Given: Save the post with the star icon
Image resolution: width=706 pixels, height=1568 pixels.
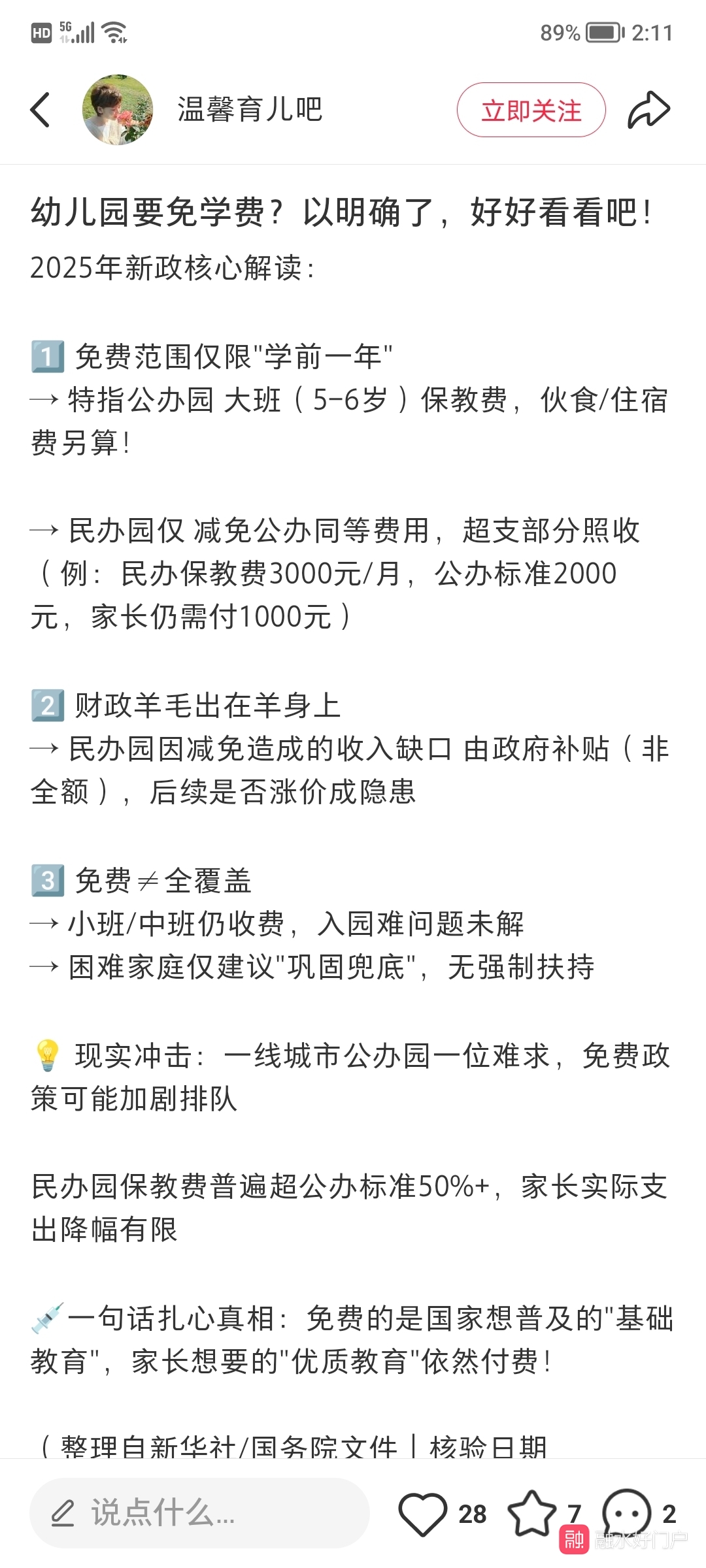Looking at the screenshot, I should (x=532, y=1513).
